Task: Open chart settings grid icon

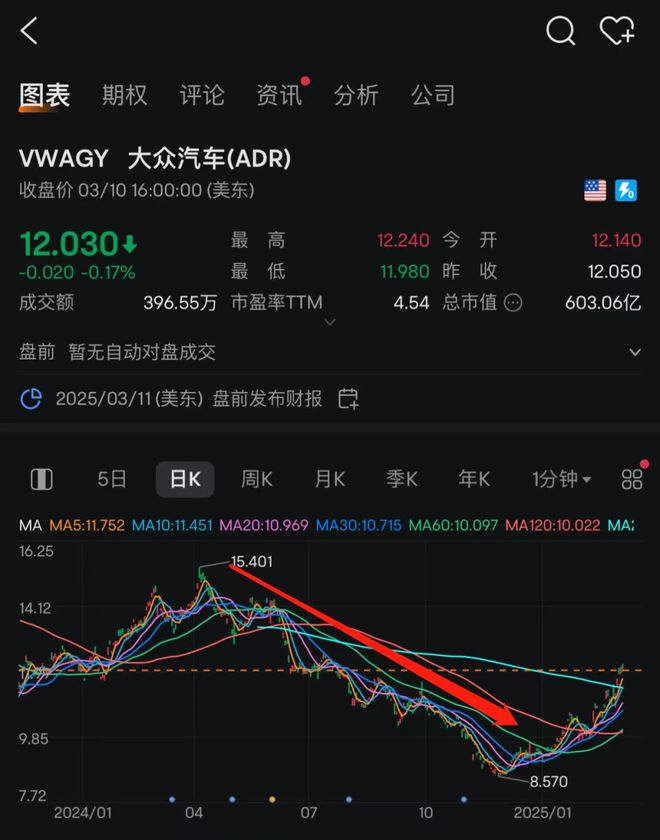Action: (632, 480)
